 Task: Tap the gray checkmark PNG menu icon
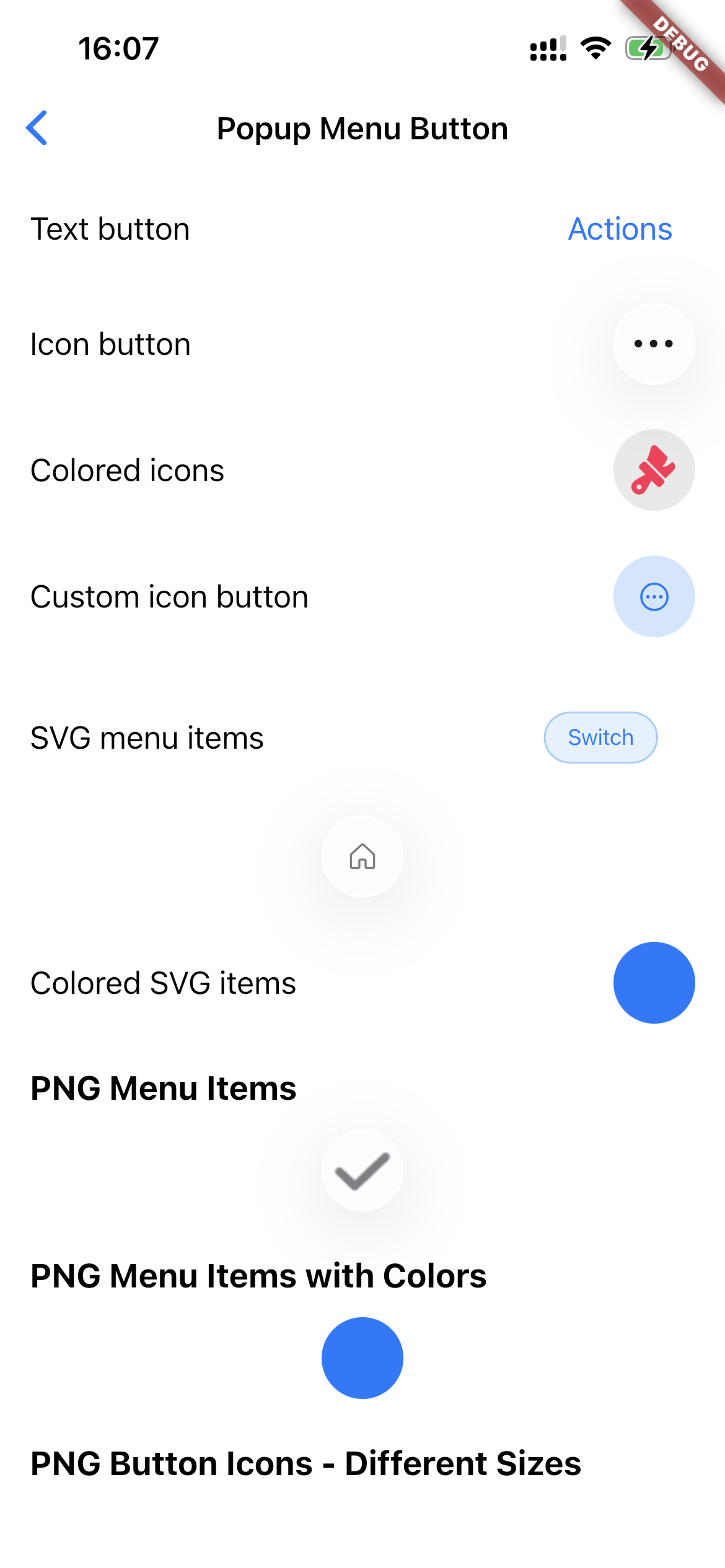point(362,1170)
